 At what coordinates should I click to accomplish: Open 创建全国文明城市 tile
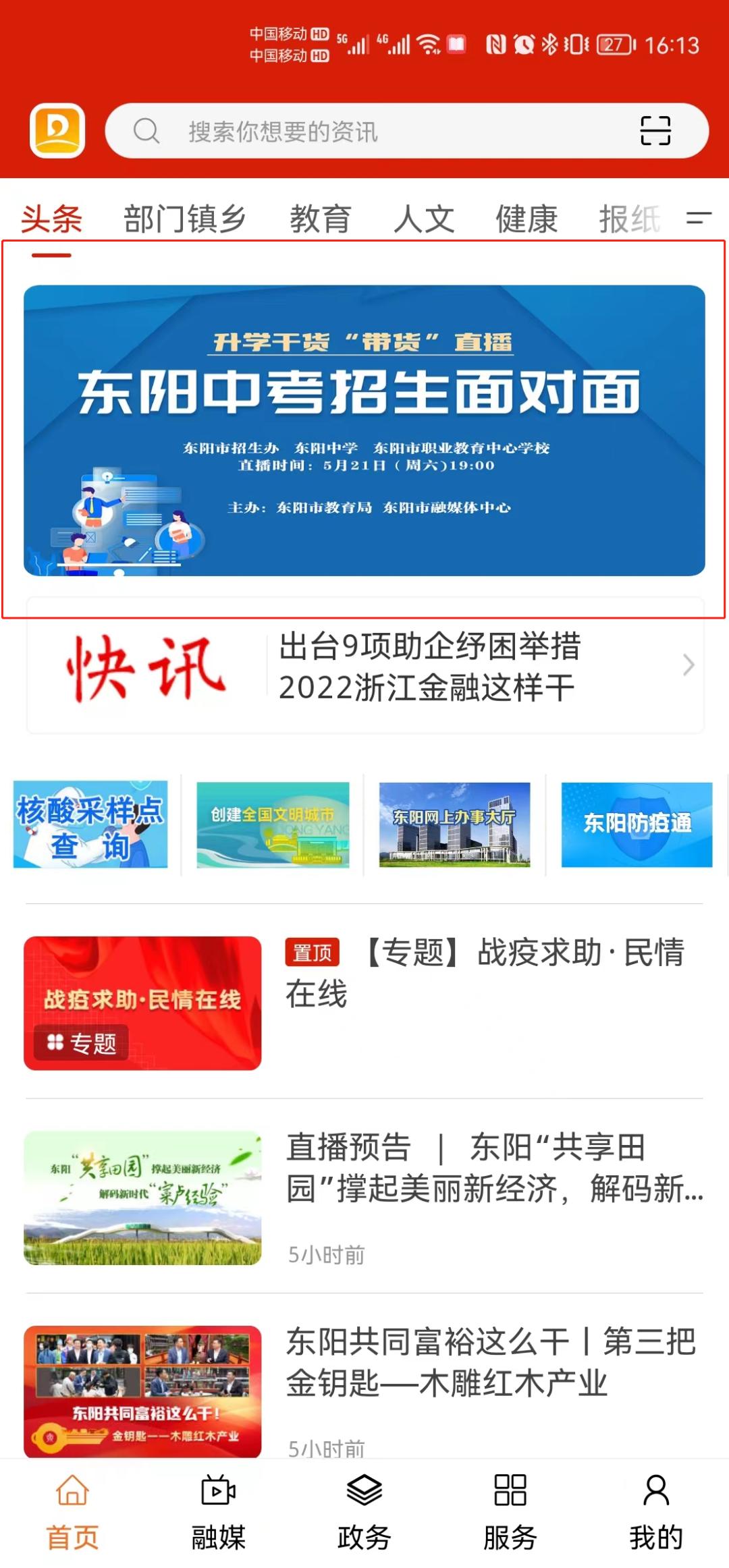(273, 824)
